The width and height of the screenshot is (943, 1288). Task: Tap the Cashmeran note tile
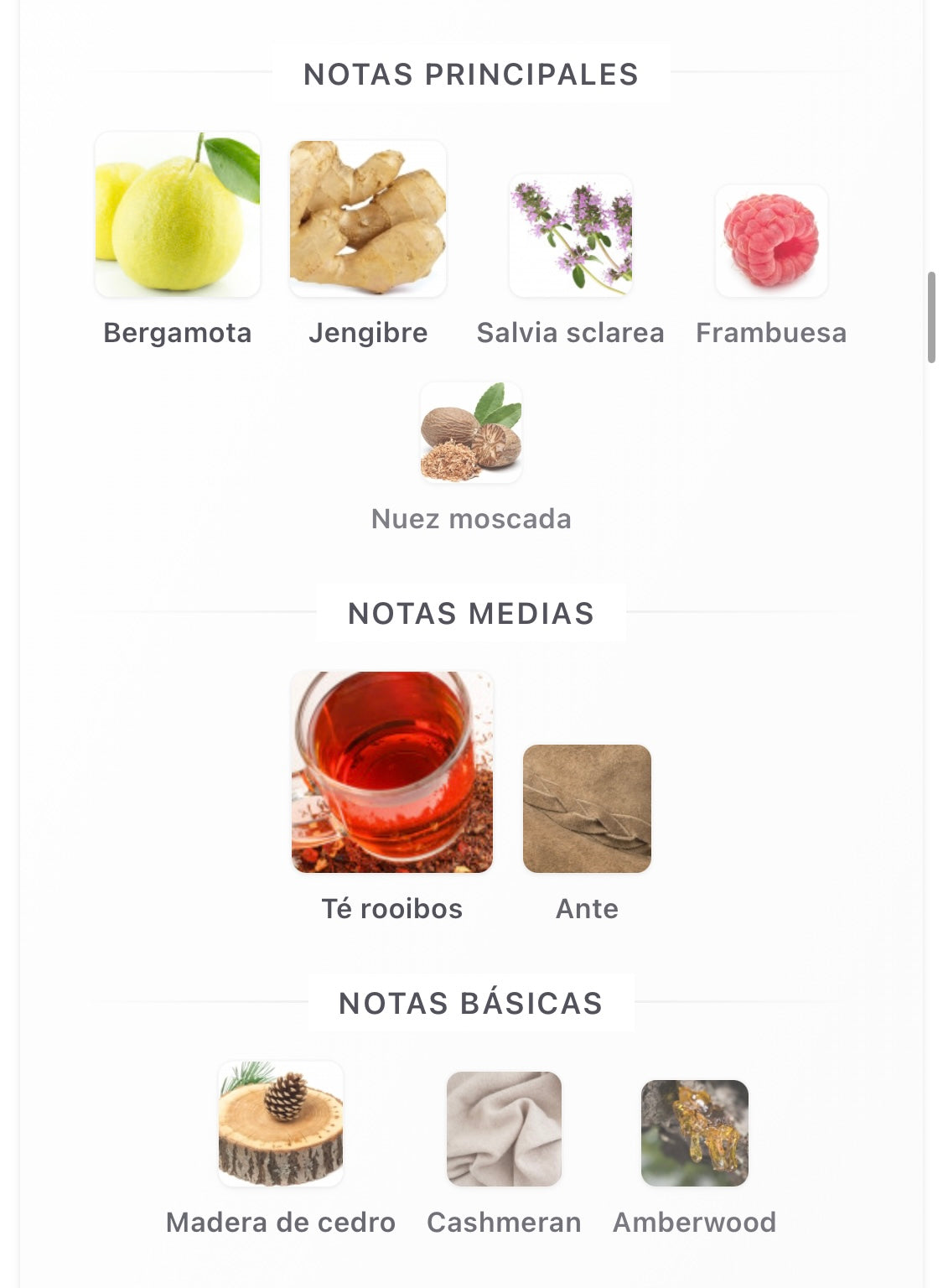(x=504, y=1129)
